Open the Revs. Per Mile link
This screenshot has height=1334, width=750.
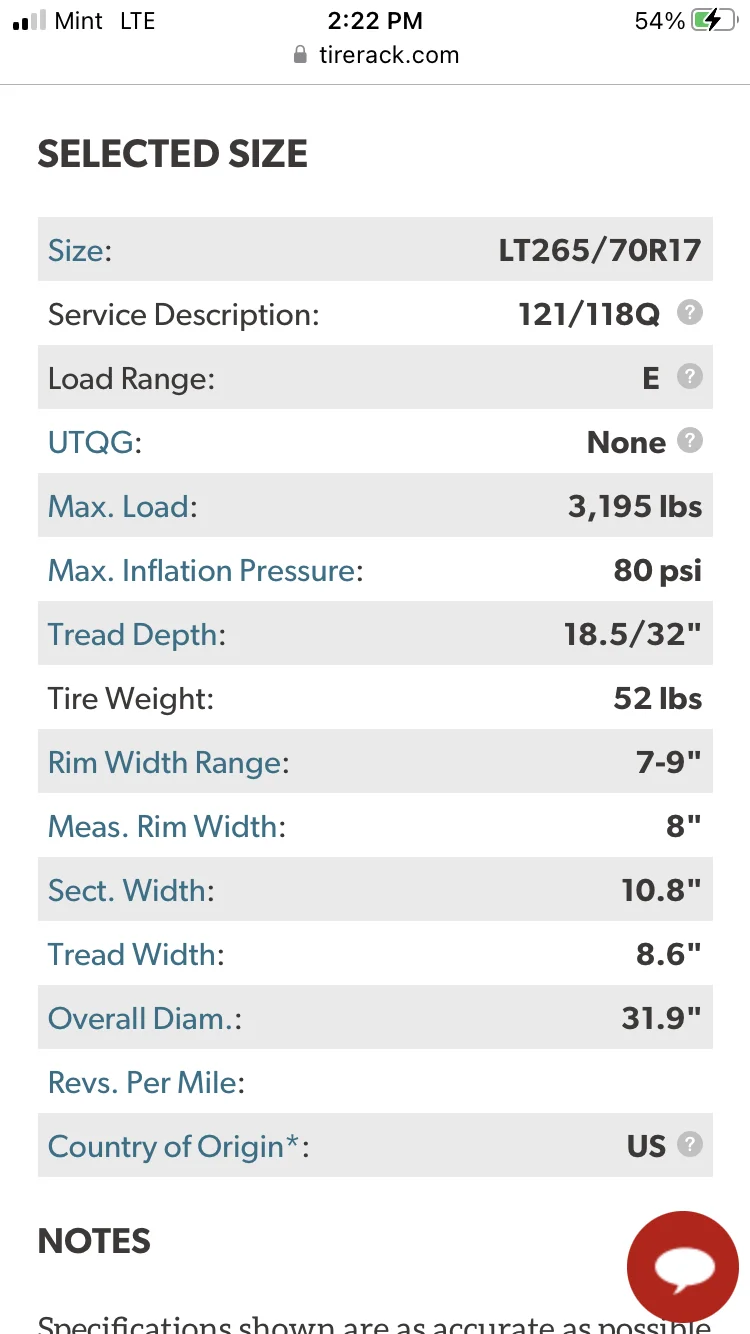click(142, 1082)
